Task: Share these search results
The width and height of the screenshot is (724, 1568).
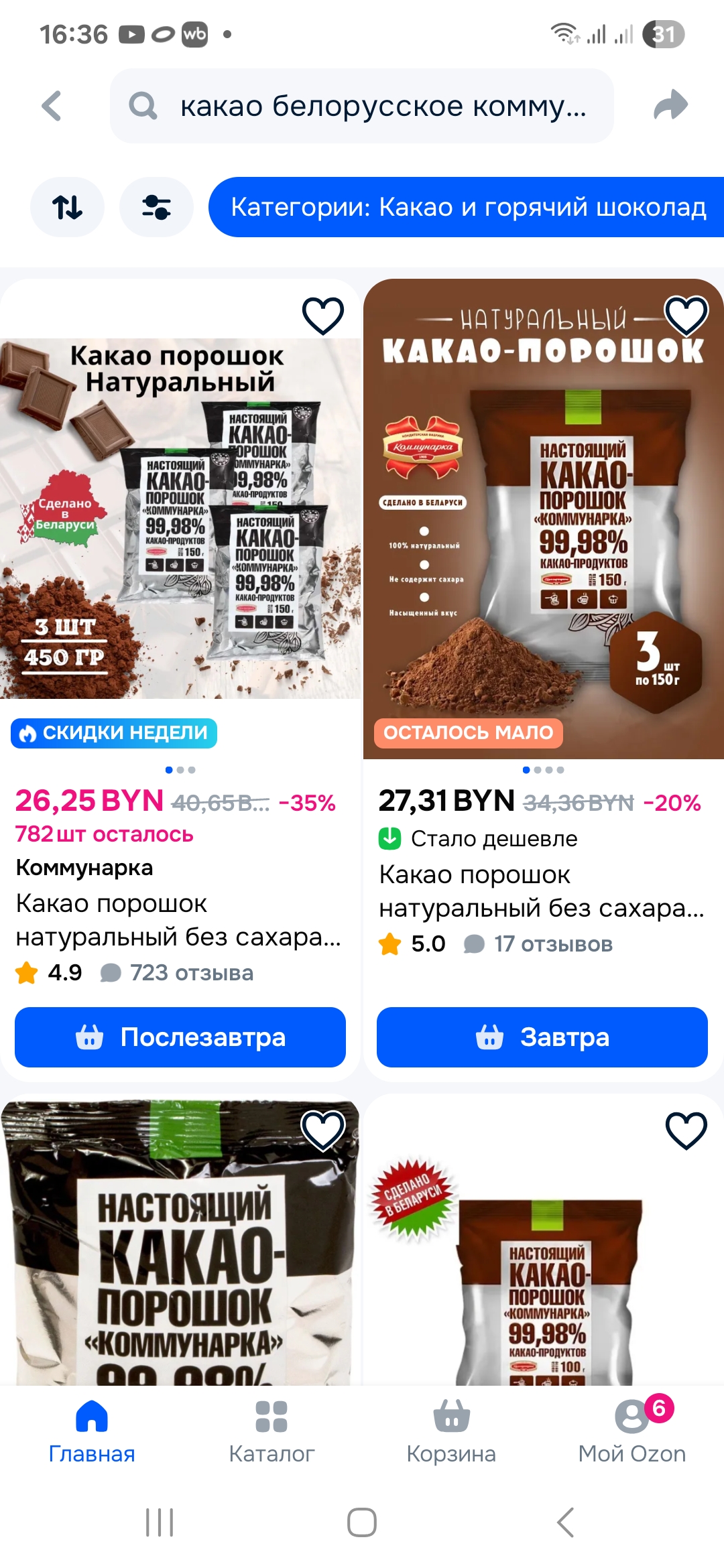Action: click(670, 105)
